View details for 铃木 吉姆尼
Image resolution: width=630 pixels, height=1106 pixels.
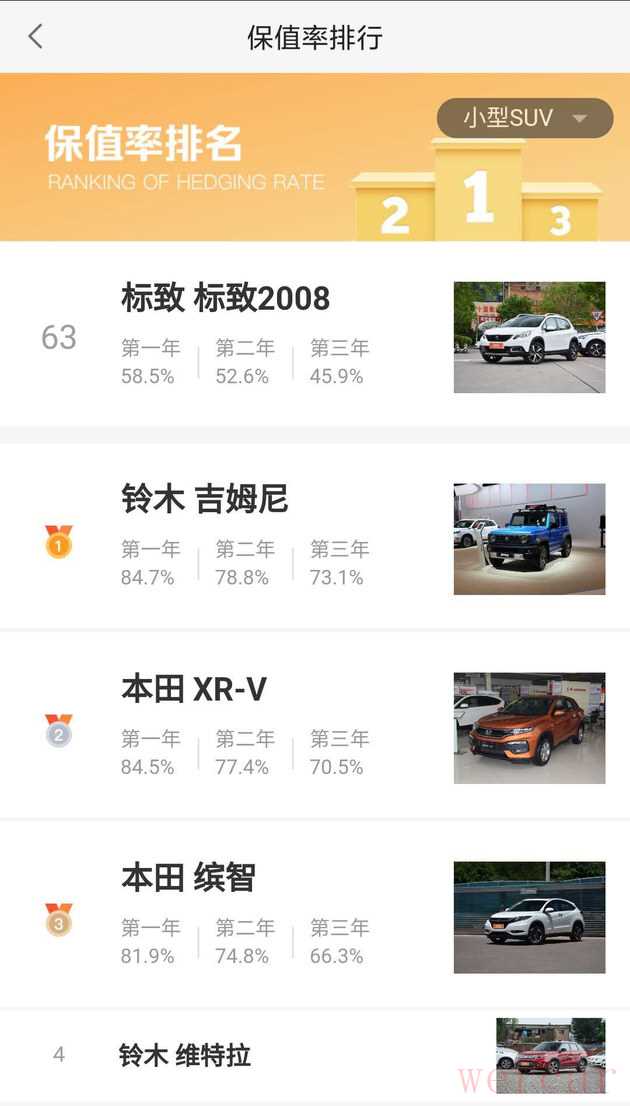point(315,537)
